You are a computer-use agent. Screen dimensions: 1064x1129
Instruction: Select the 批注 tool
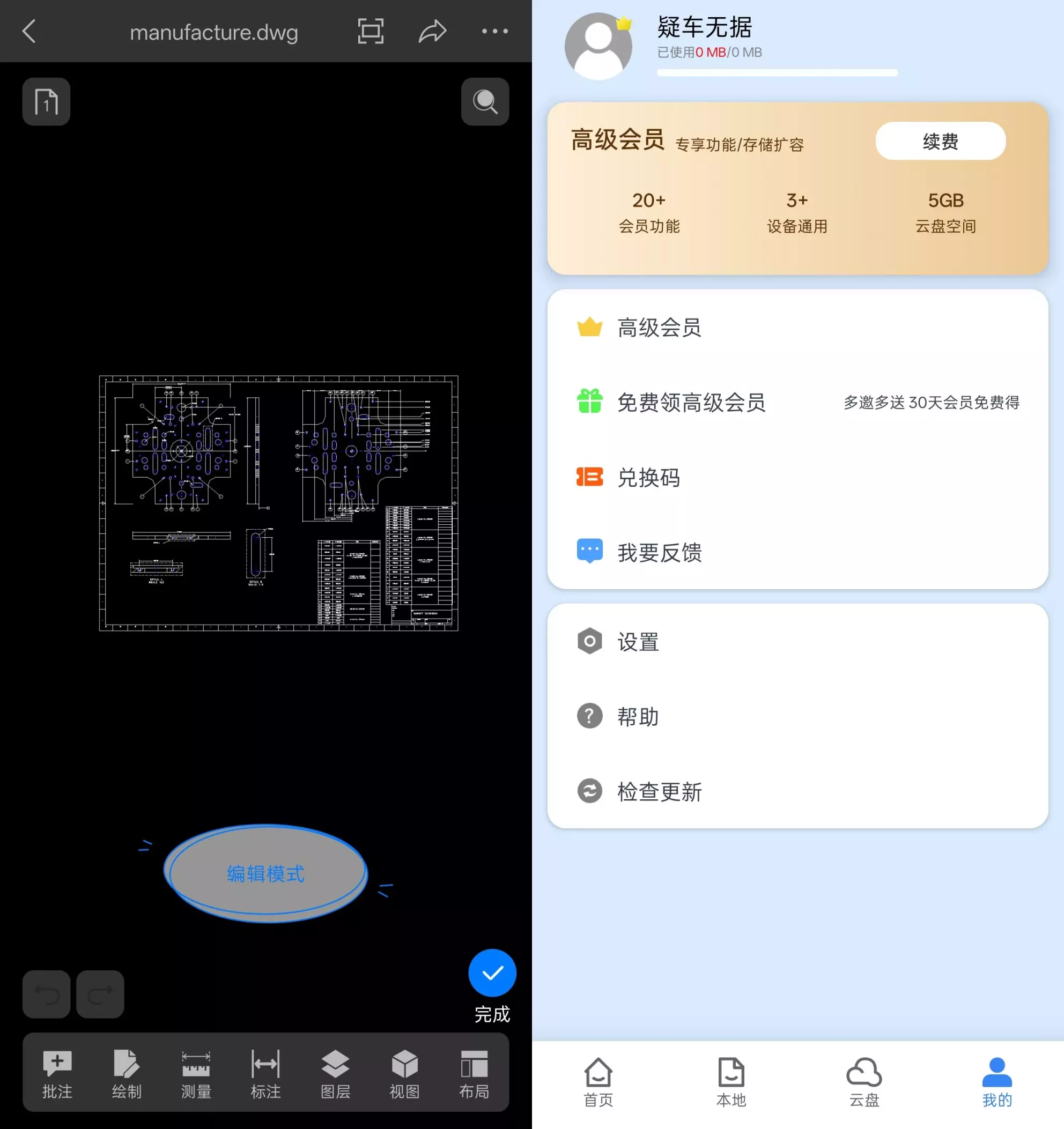click(57, 1073)
